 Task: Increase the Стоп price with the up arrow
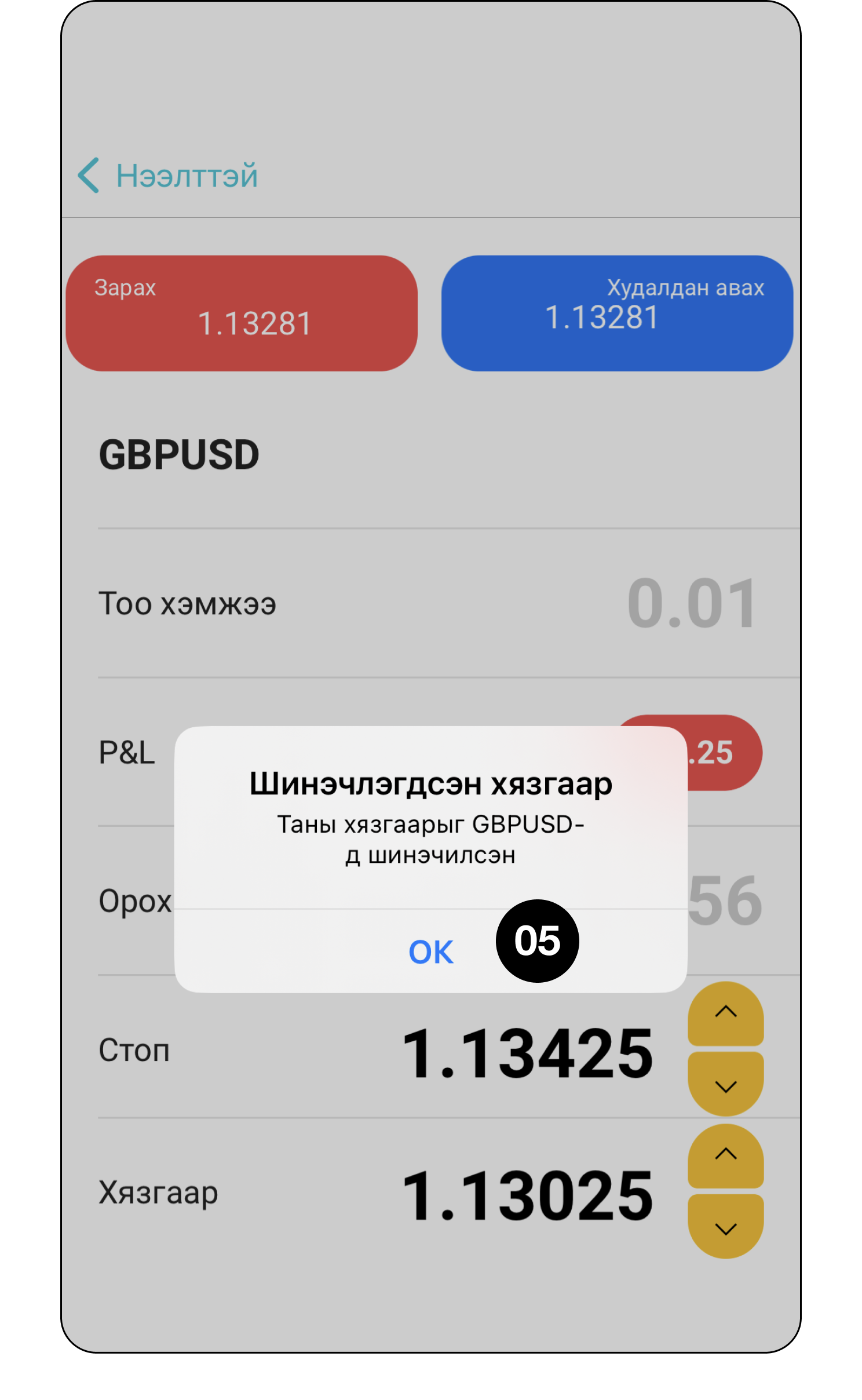coord(725,1012)
